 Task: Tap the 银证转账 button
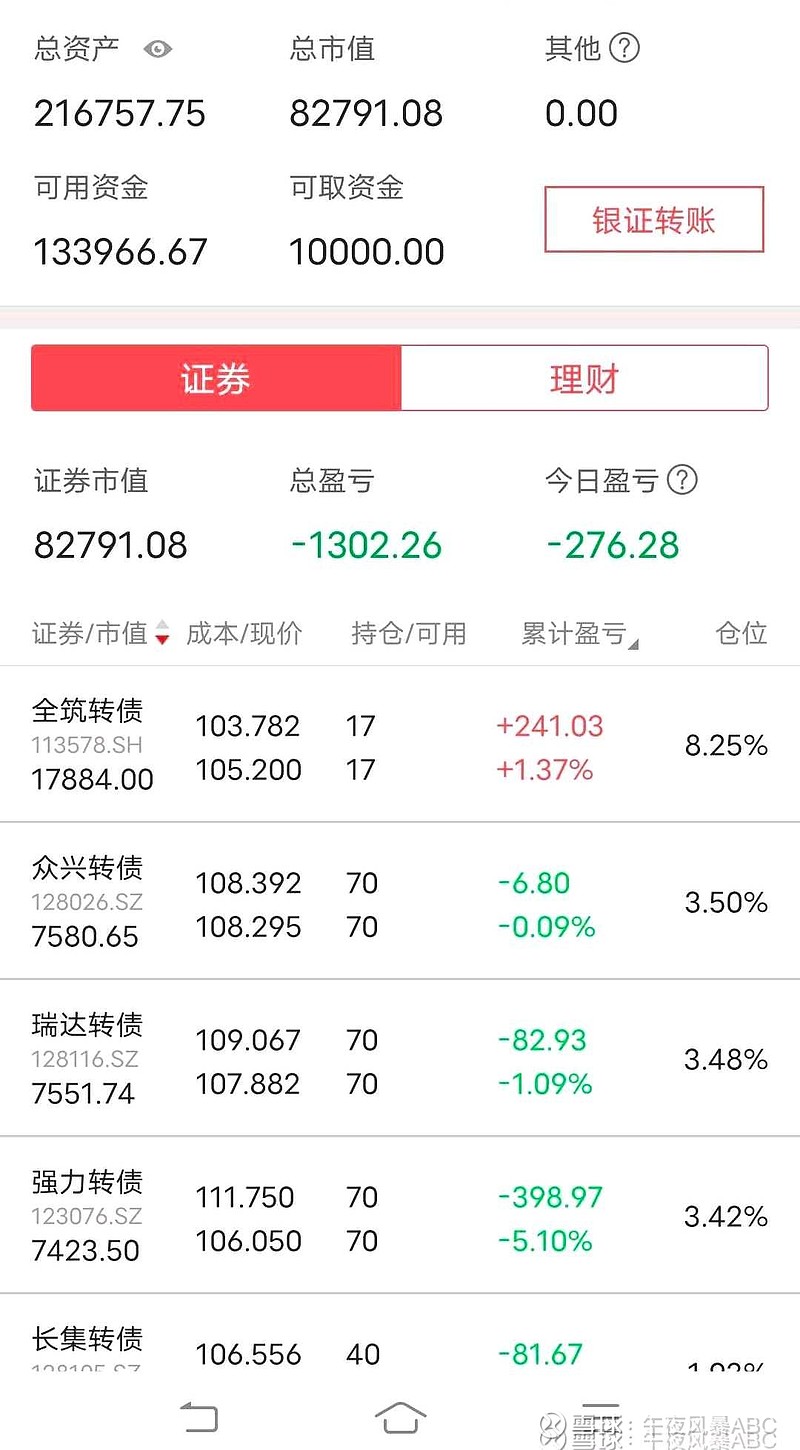[654, 219]
